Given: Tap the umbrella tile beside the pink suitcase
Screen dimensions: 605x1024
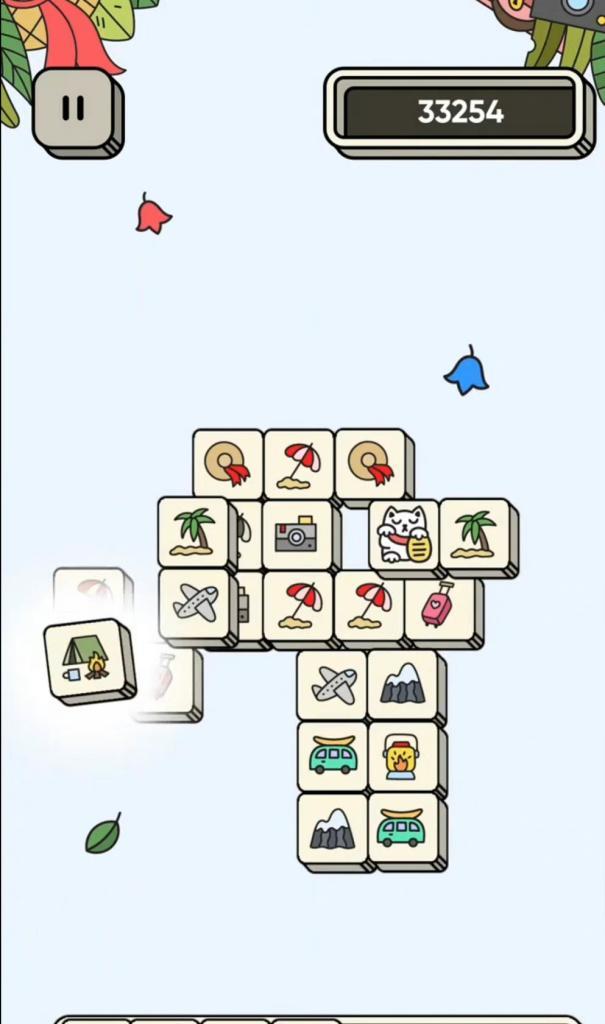Looking at the screenshot, I should point(369,605).
